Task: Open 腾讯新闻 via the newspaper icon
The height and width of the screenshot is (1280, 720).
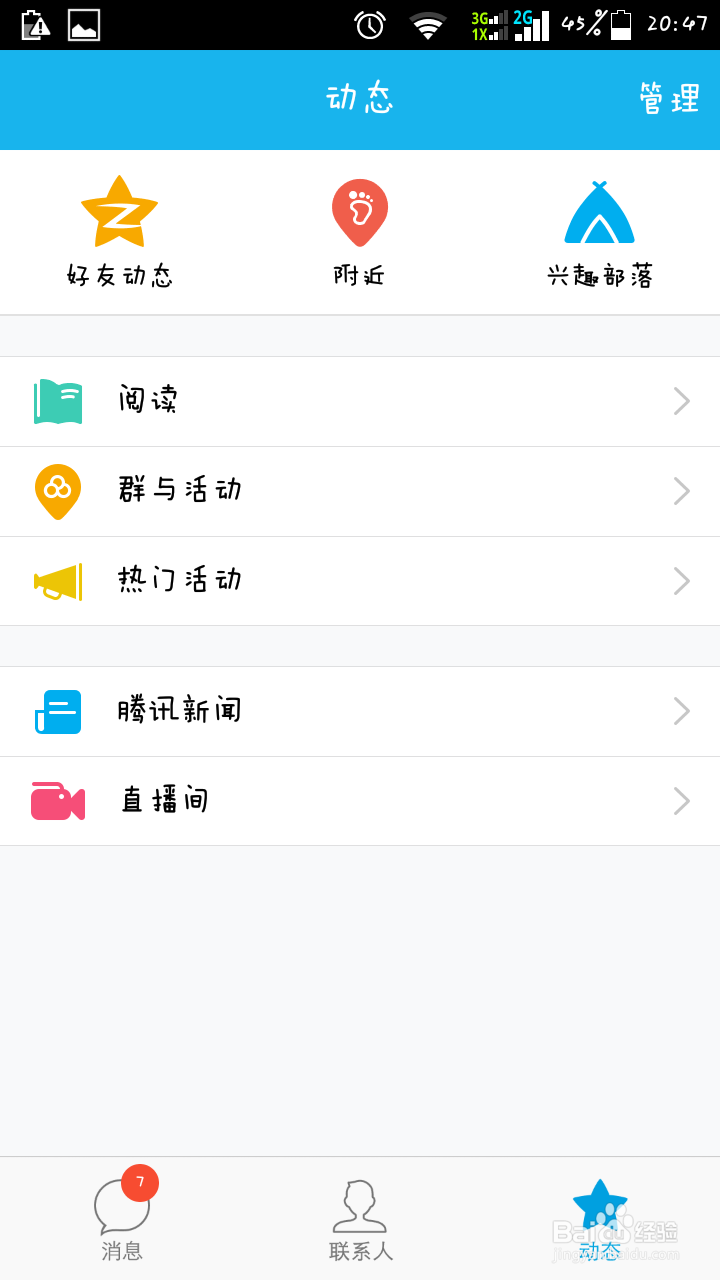Action: pos(59,711)
